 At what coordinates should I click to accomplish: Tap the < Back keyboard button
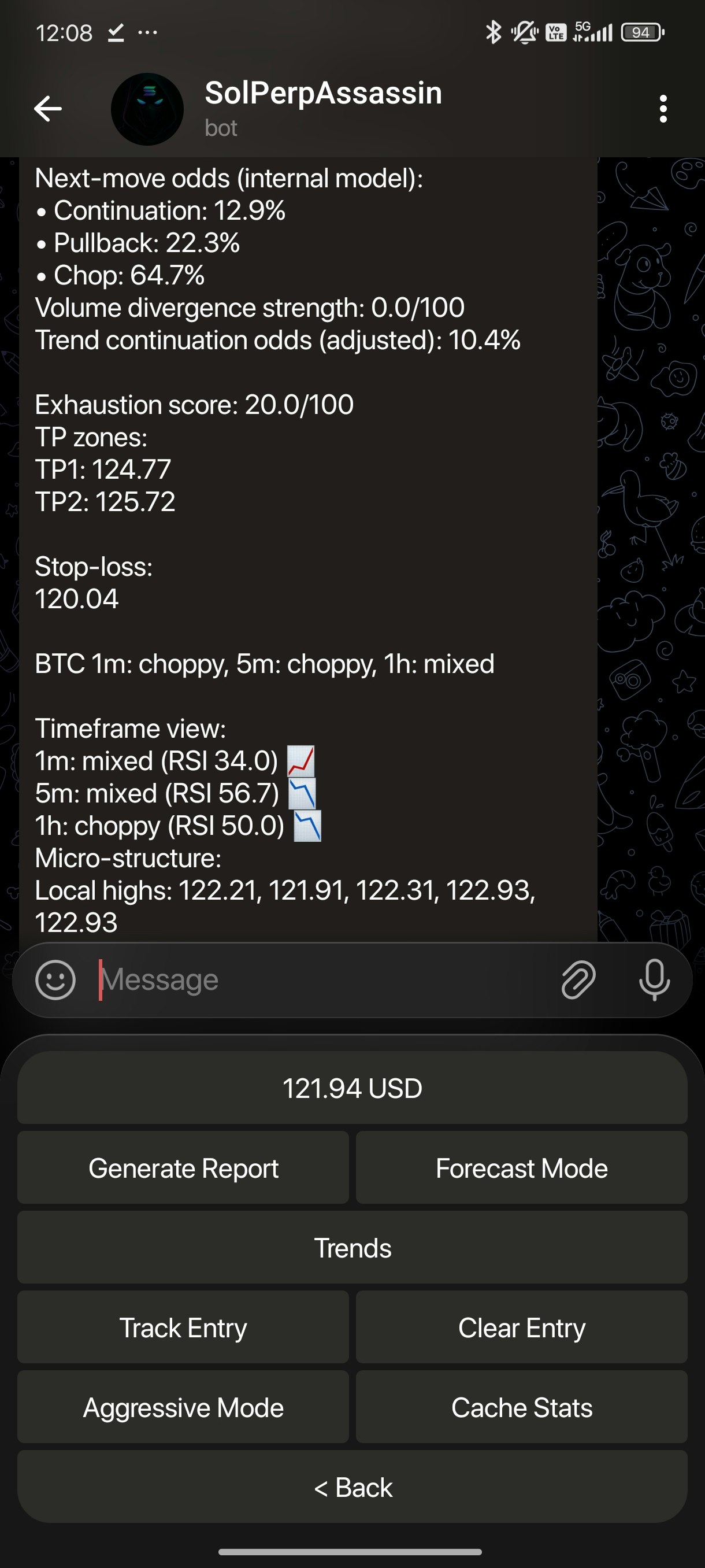(352, 1486)
